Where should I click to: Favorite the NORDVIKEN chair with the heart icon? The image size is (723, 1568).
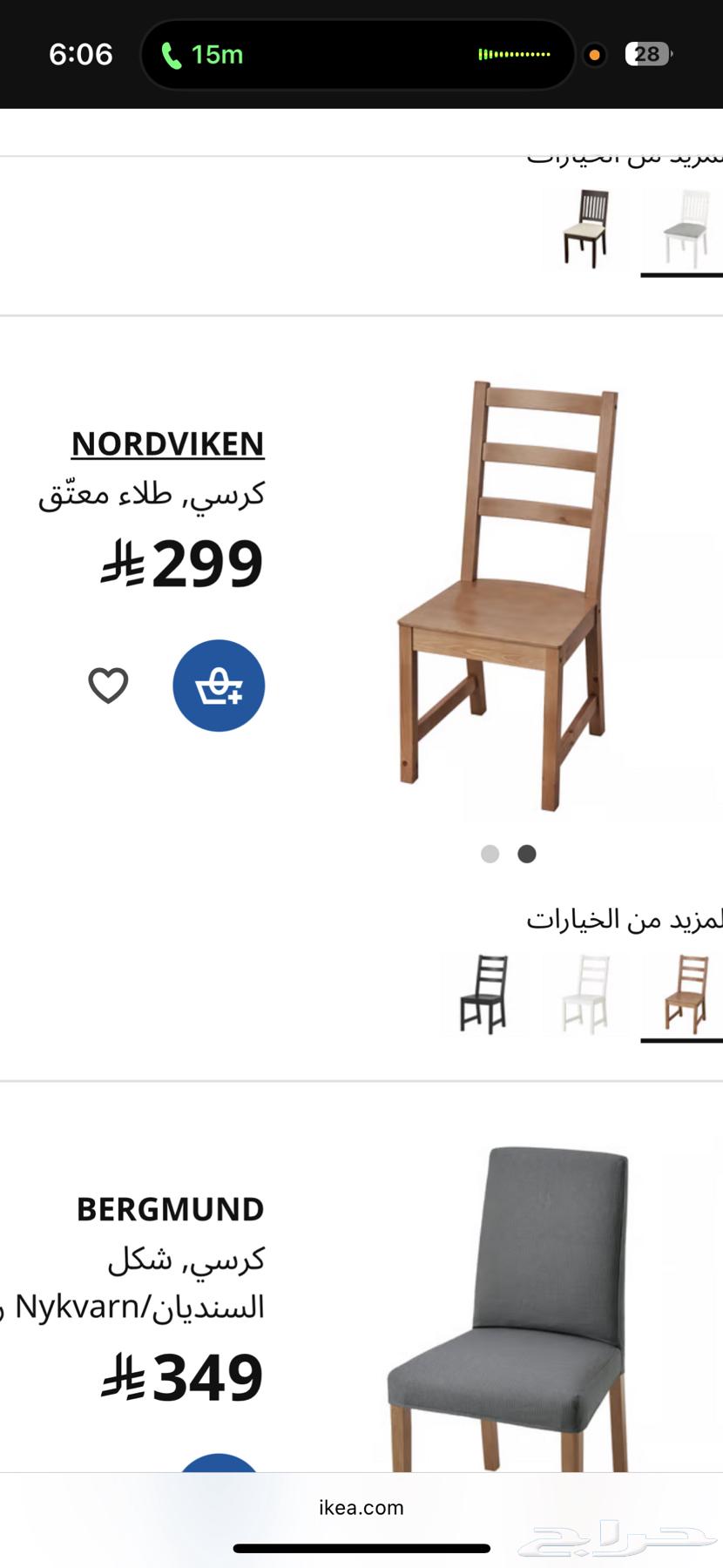(x=108, y=686)
